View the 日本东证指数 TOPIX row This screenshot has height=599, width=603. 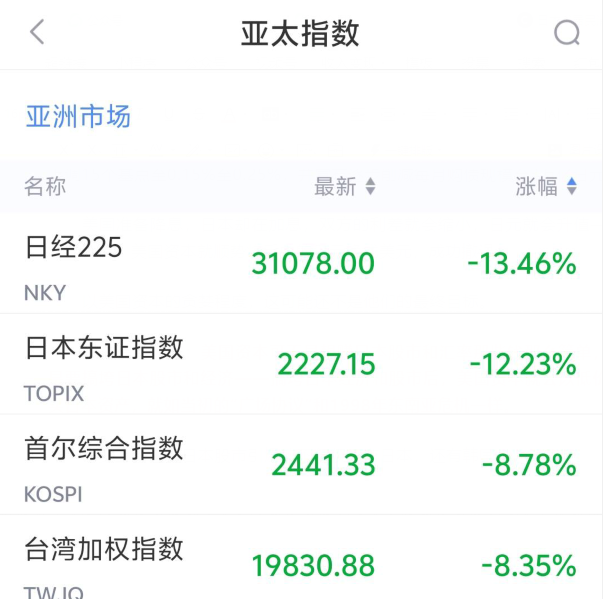tap(300, 365)
